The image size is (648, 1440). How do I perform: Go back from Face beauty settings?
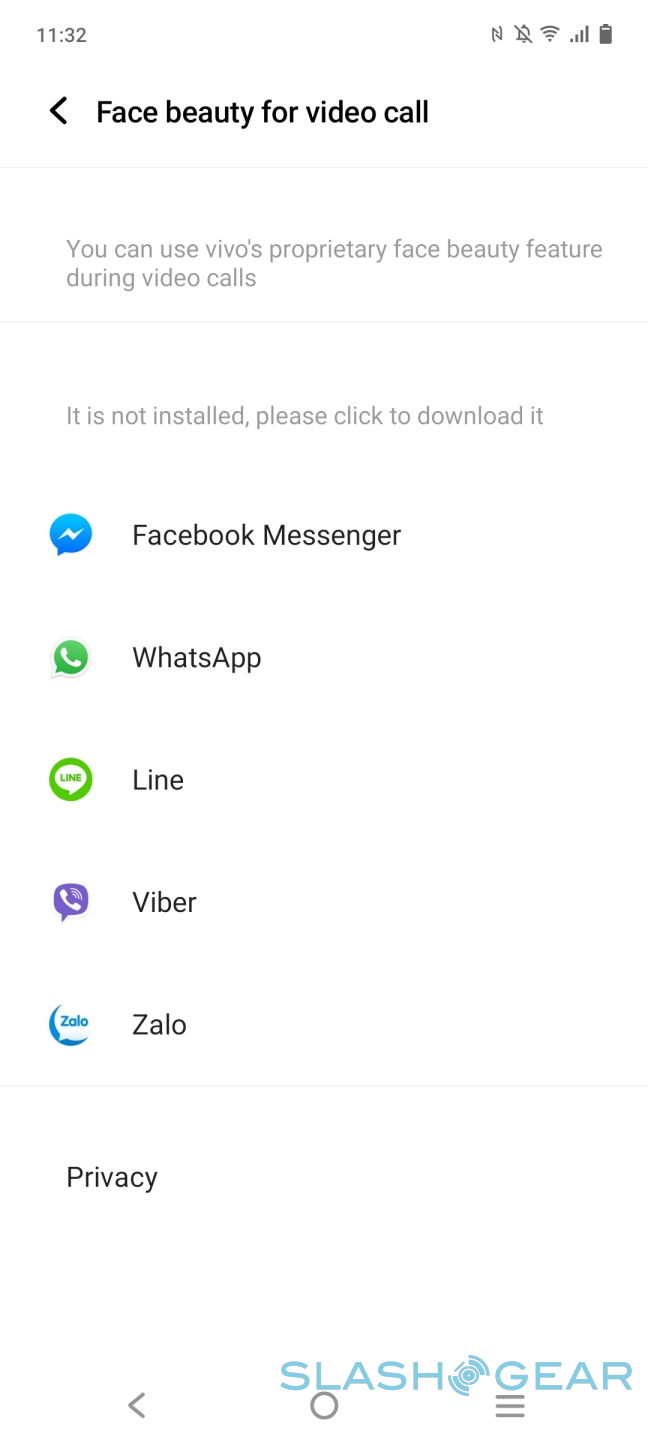[x=59, y=111]
